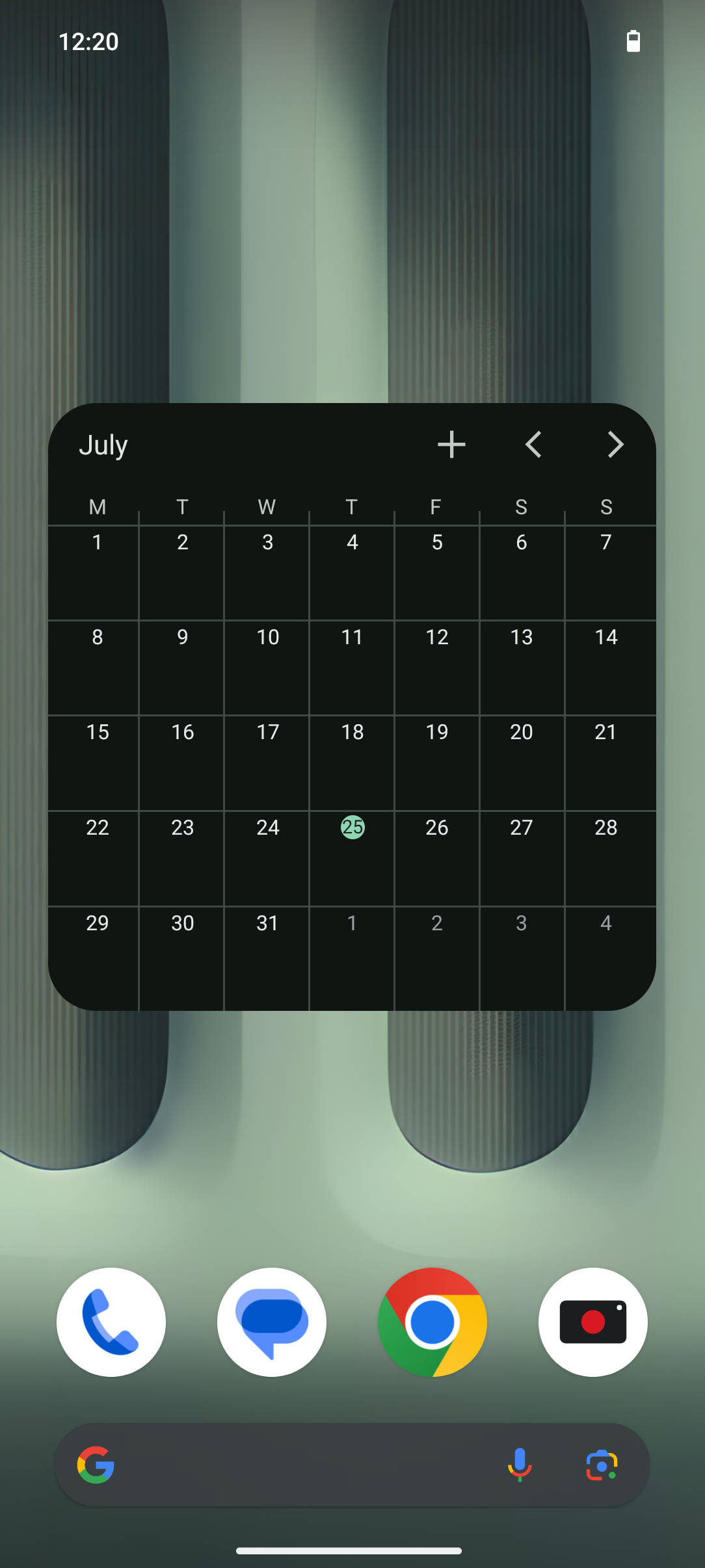705x1568 pixels.
Task: Select July 1 on the calendar
Action: tap(97, 543)
